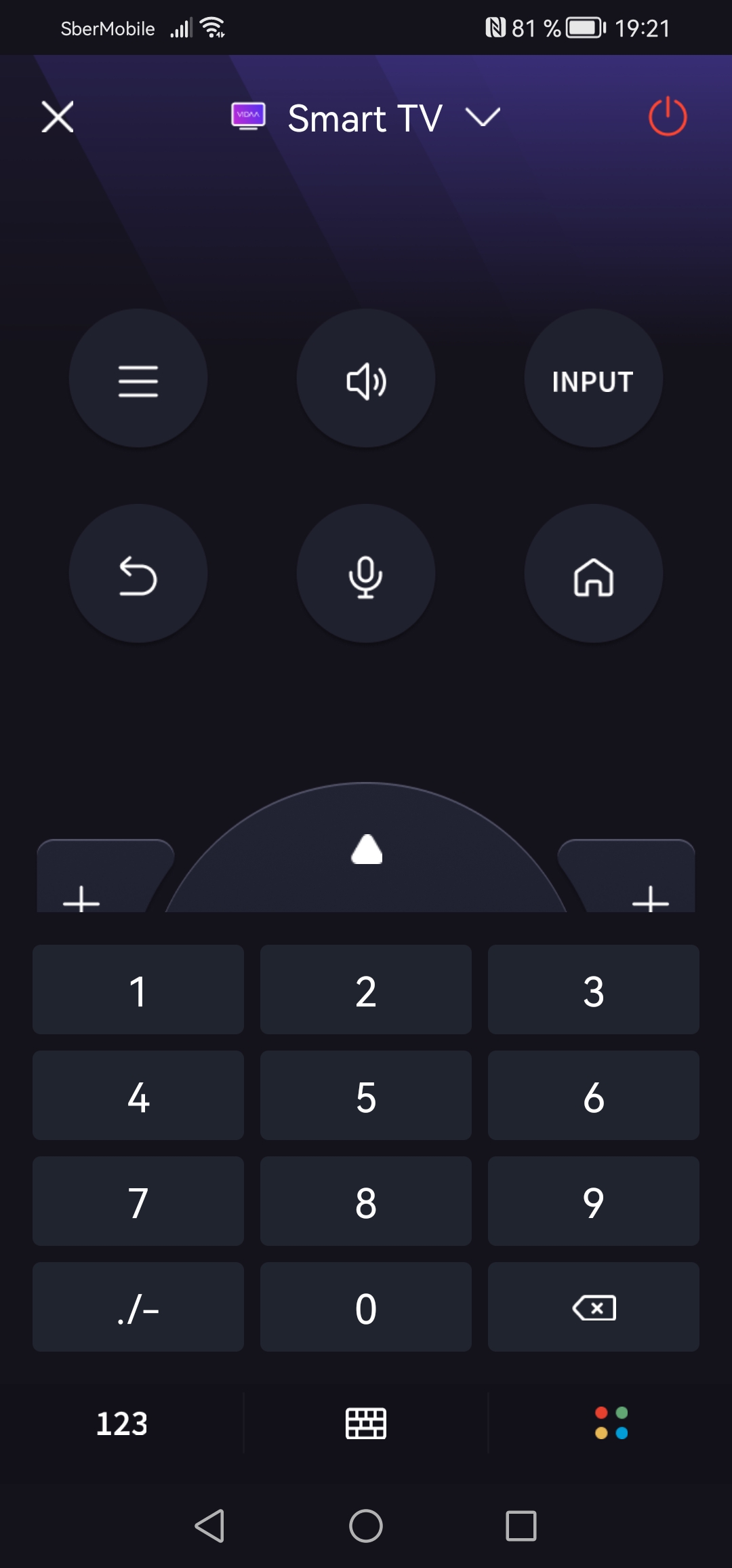The height and width of the screenshot is (1568, 732).
Task: Enter digit 9 on the keypad
Action: point(593,1201)
